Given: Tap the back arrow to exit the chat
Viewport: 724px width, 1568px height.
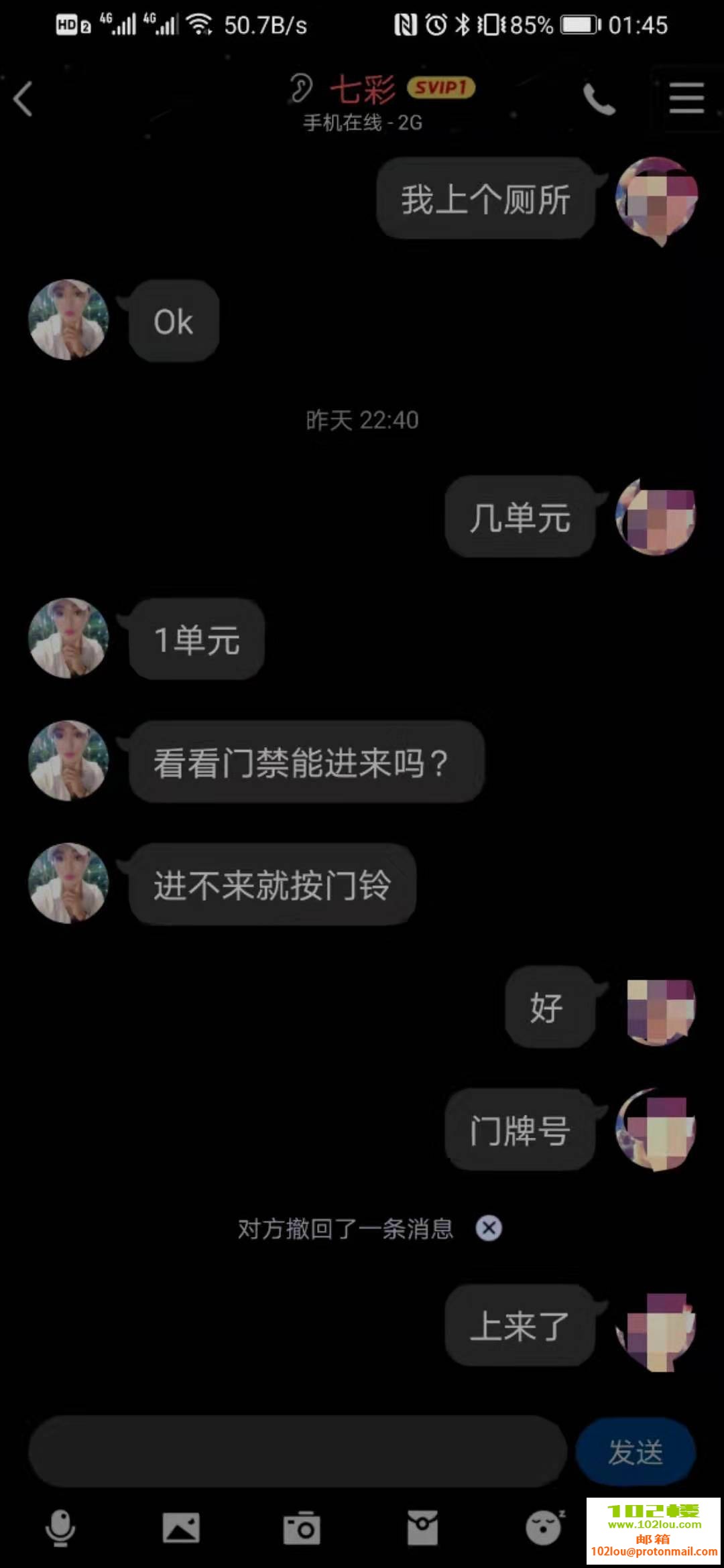Looking at the screenshot, I should point(23,99).
